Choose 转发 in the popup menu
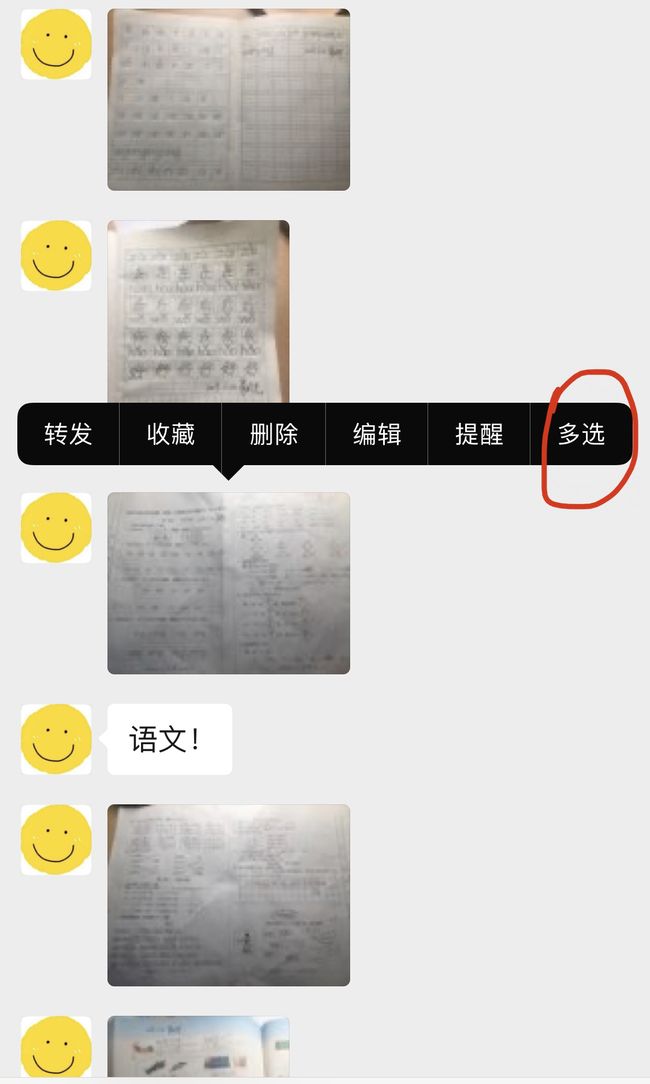This screenshot has height=1084, width=650. point(68,434)
